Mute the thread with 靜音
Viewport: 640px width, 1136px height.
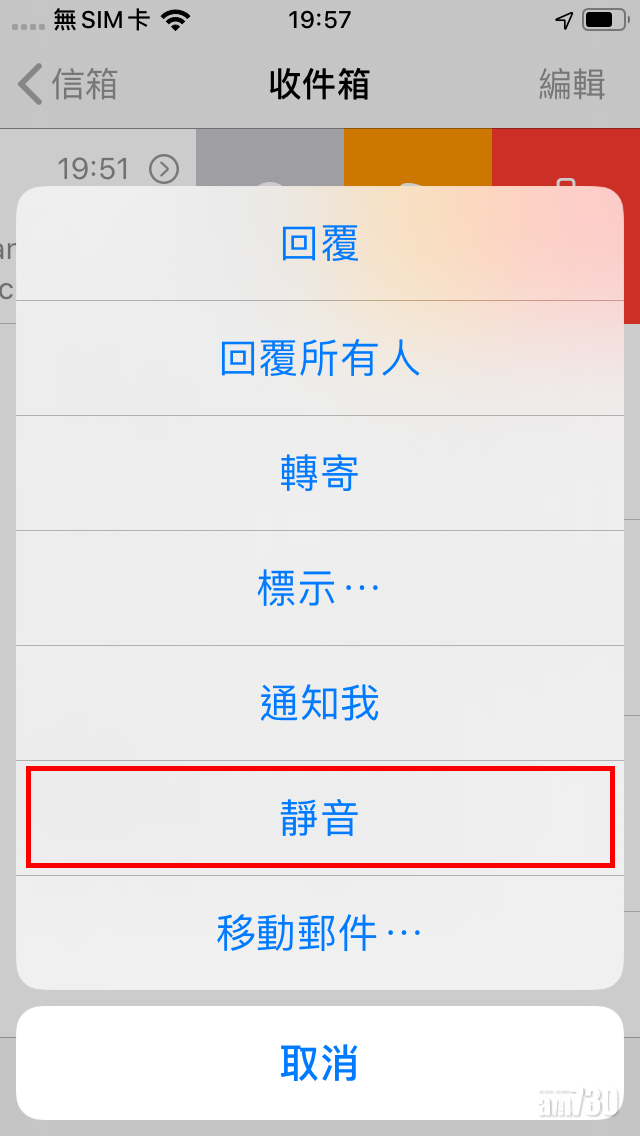click(320, 818)
